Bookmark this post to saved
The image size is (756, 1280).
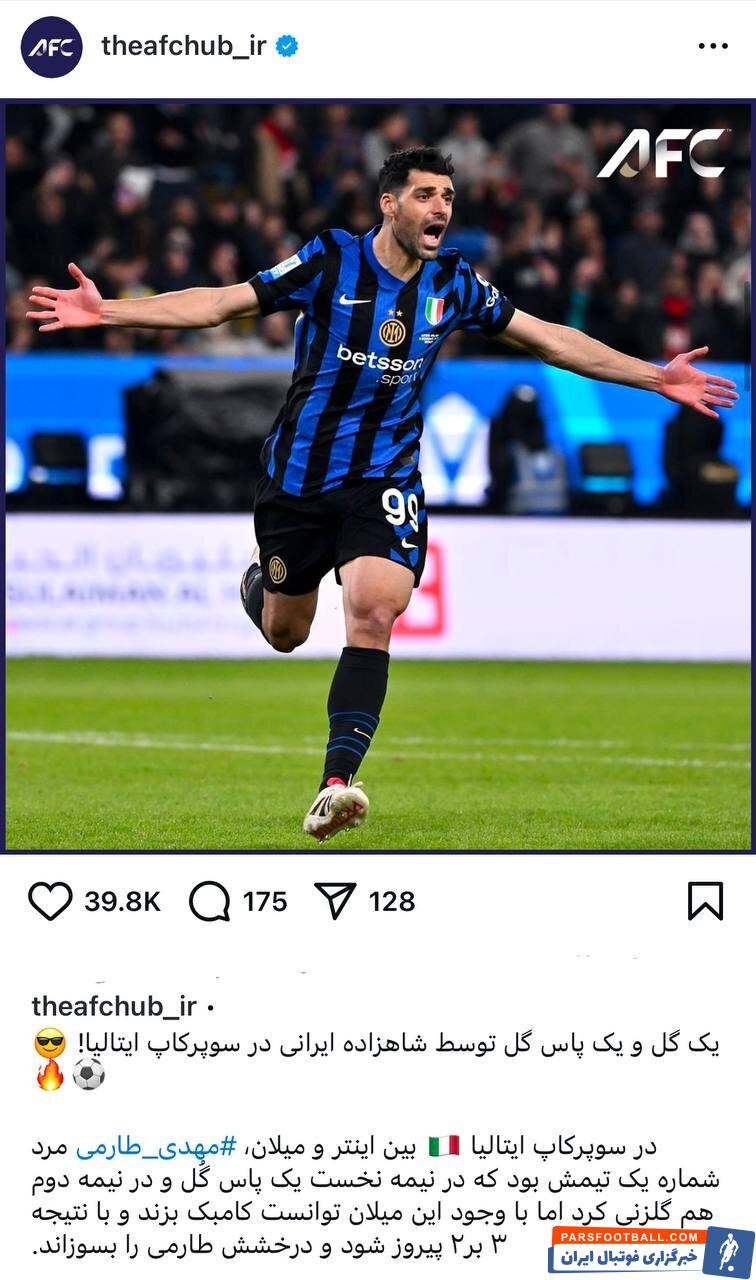pyautogui.click(x=705, y=901)
